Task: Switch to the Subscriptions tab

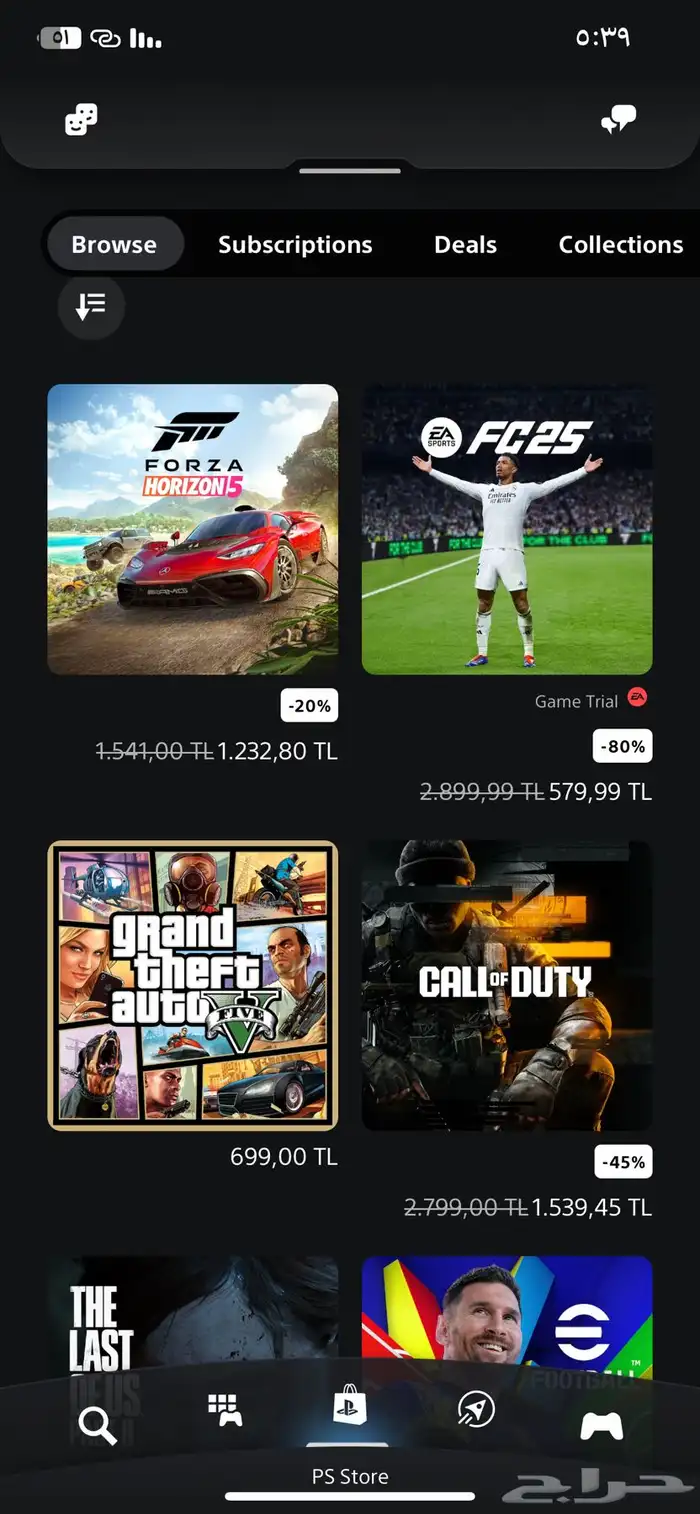Action: (x=295, y=245)
